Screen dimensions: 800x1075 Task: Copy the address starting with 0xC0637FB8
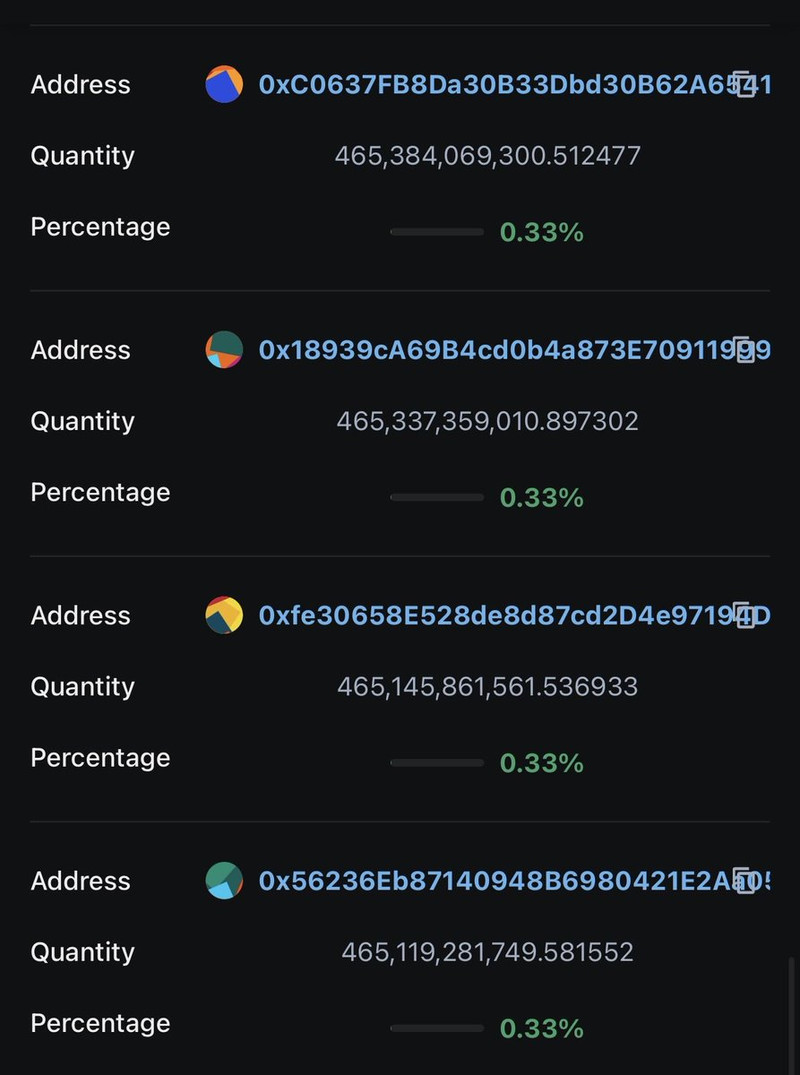point(744,85)
